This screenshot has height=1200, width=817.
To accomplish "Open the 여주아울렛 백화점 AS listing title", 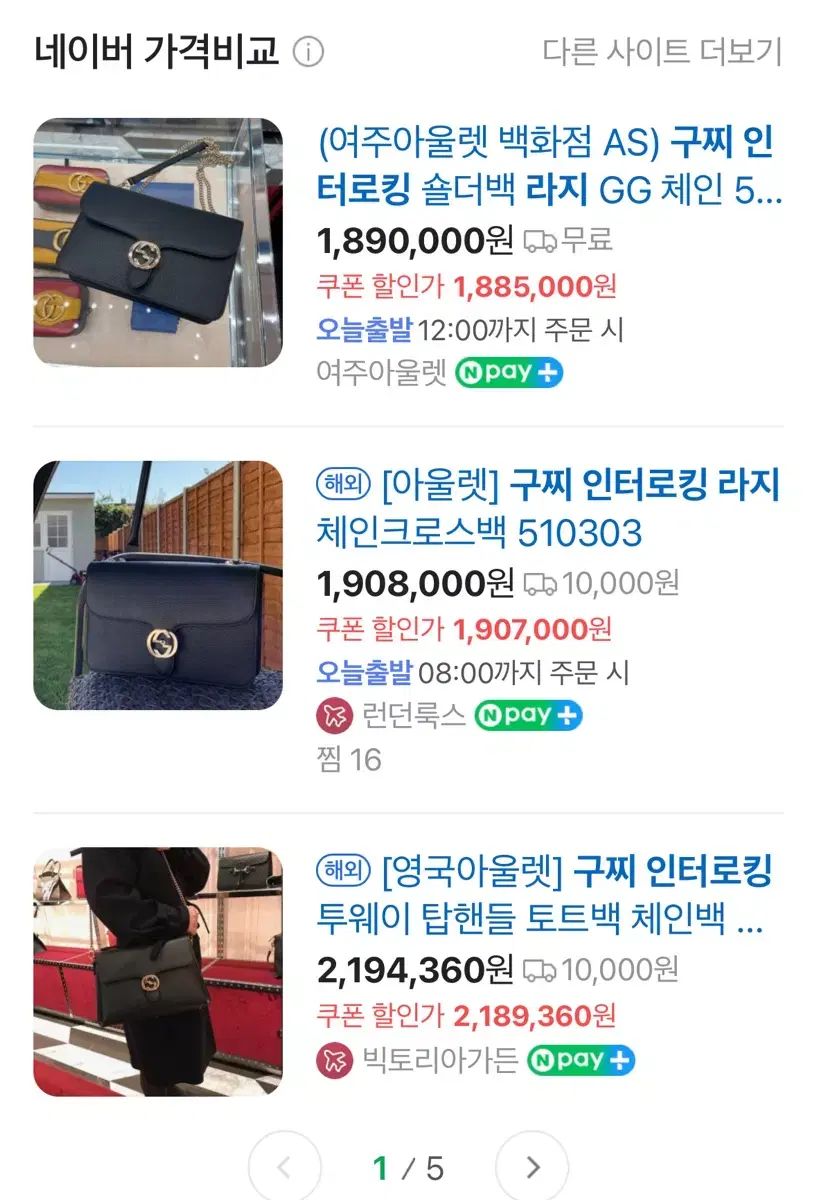I will point(548,166).
